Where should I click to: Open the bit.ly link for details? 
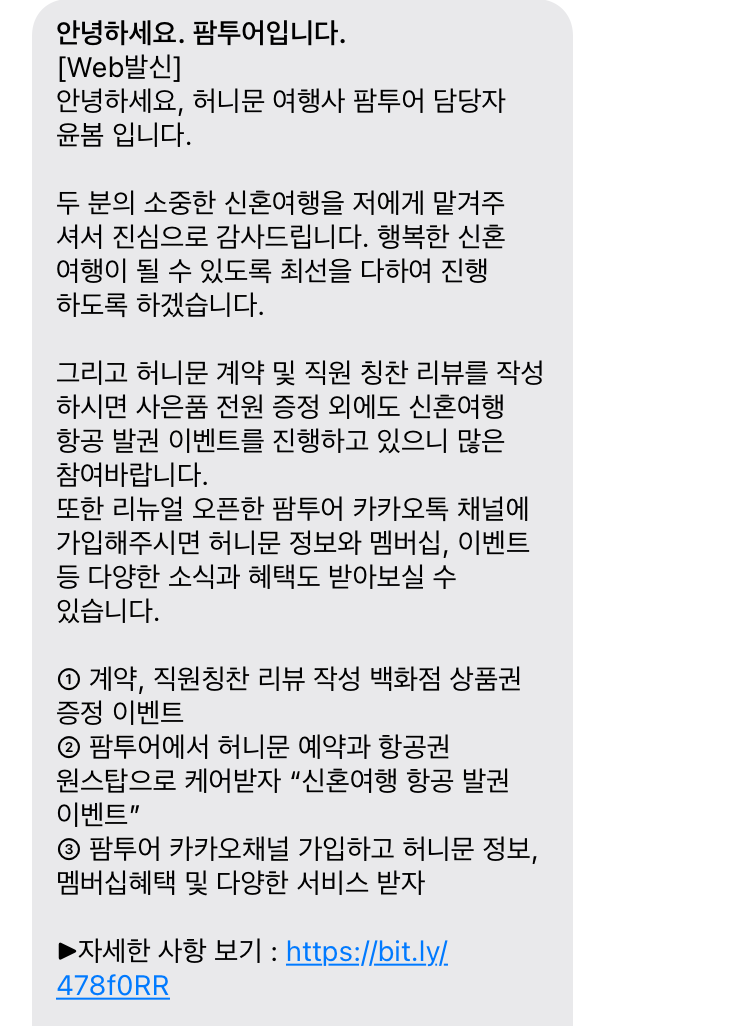[366, 951]
